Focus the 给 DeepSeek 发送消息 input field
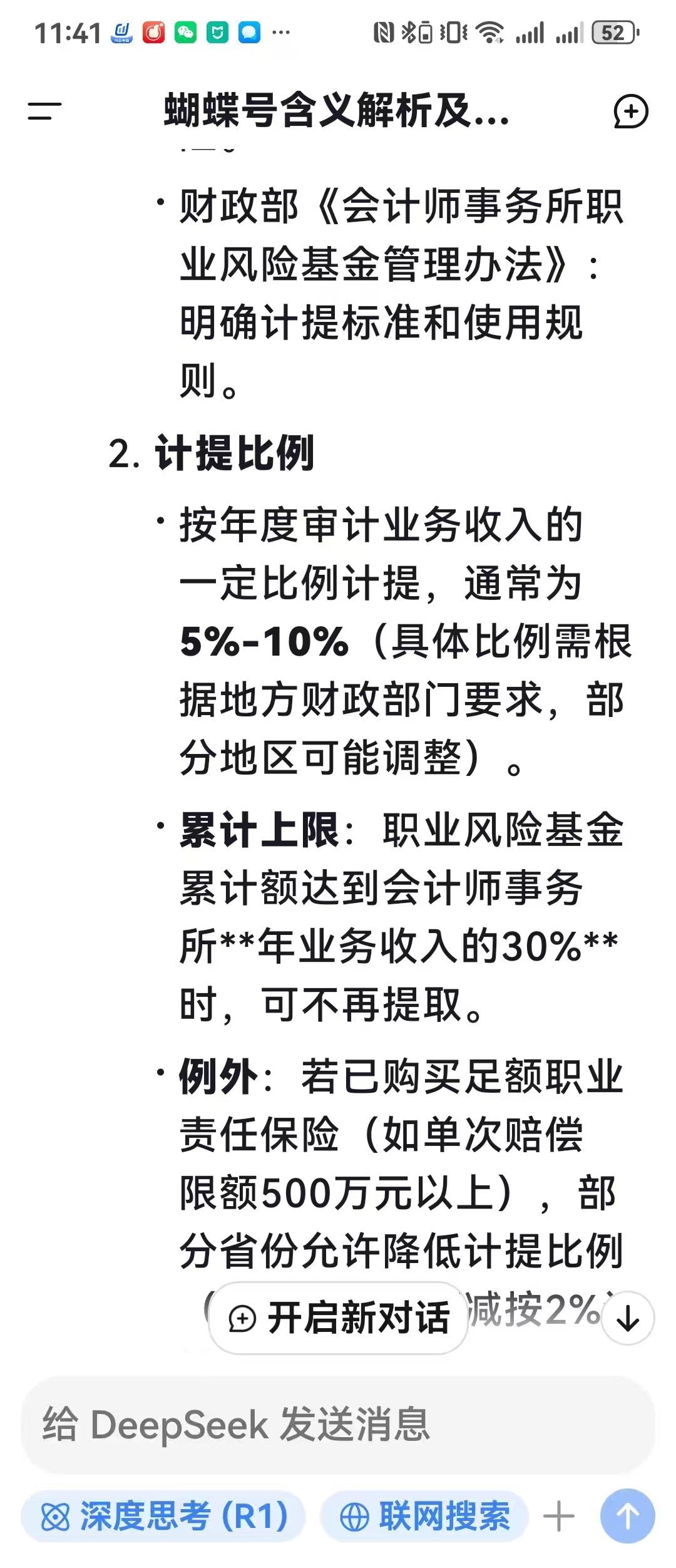Image resolution: width=676 pixels, height=1568 pixels. pyautogui.click(x=338, y=1424)
